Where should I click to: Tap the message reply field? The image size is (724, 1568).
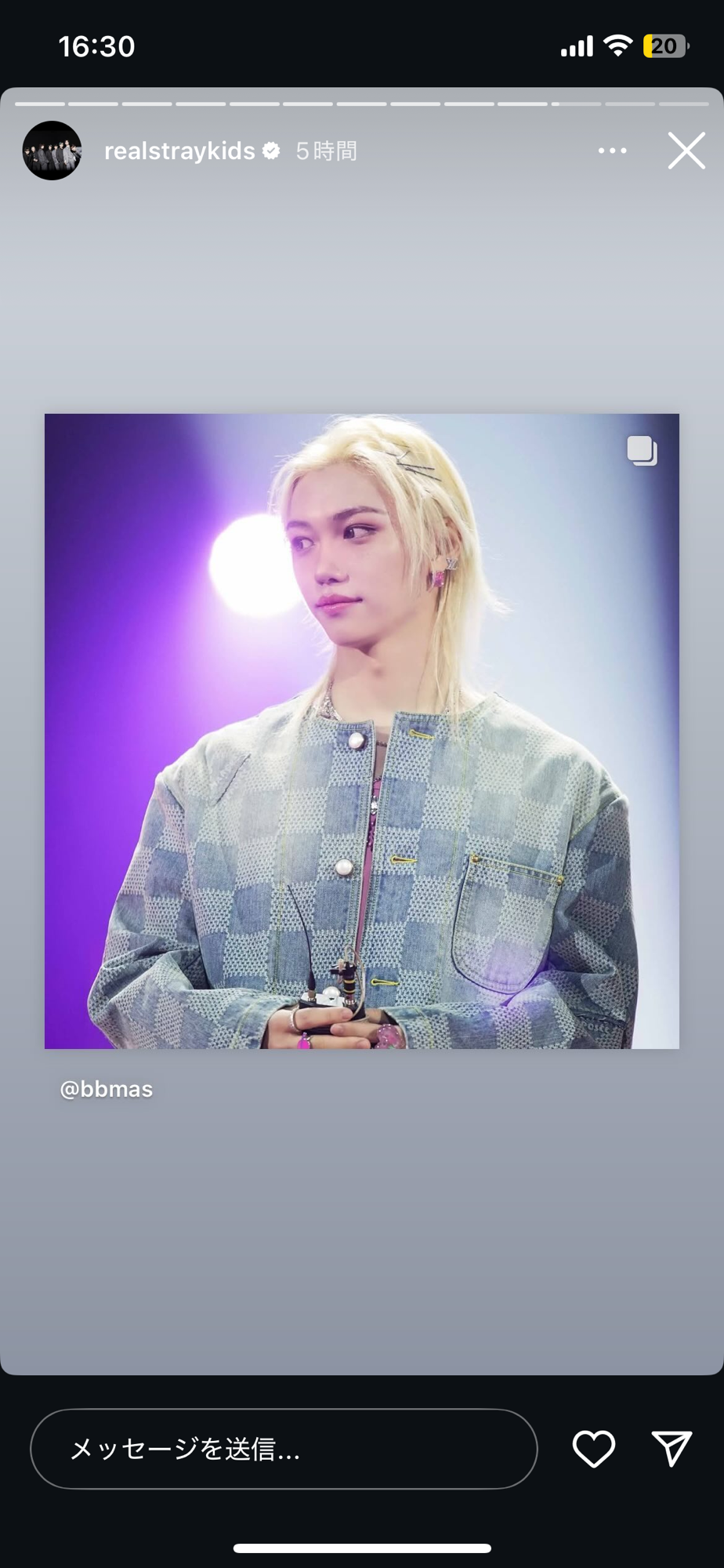pos(284,1449)
